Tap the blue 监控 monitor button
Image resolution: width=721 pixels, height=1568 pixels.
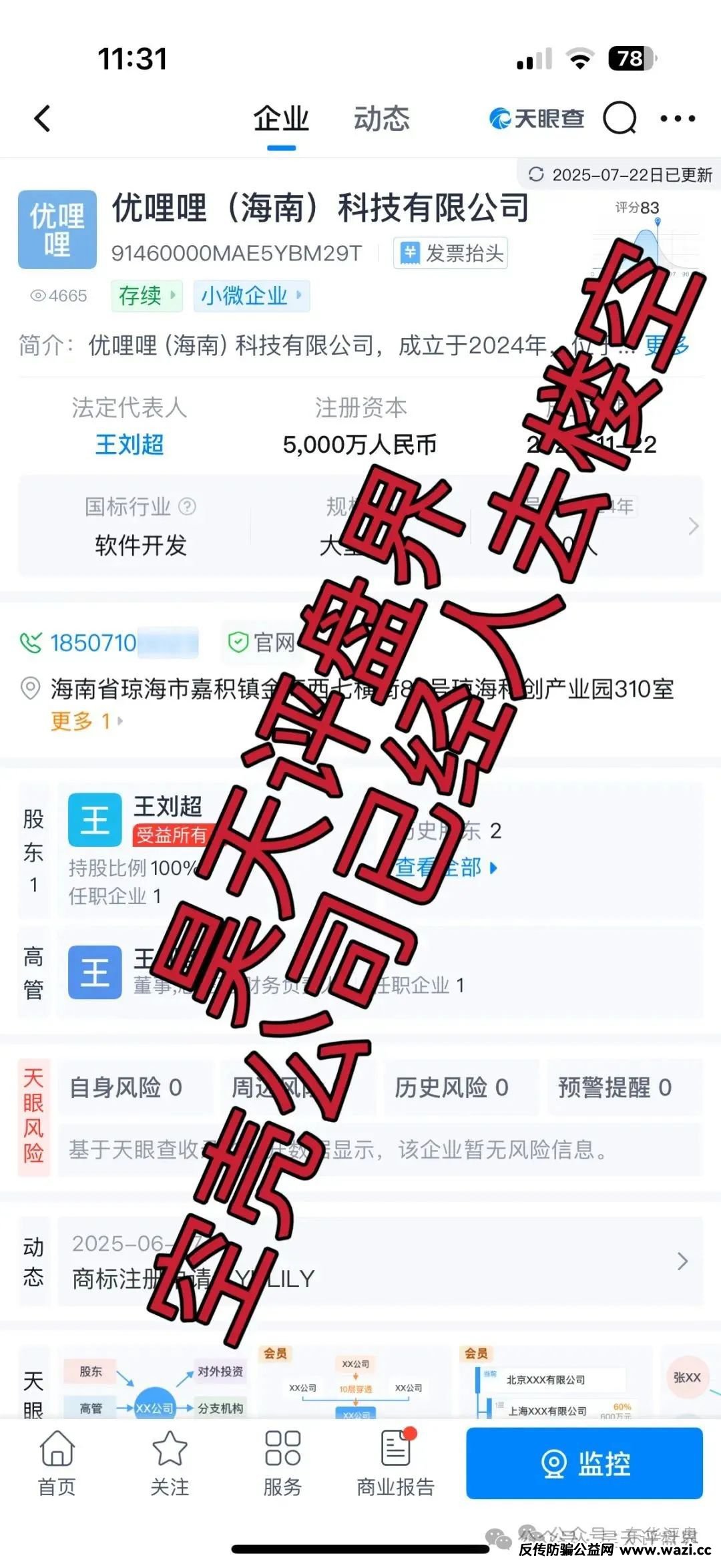584,1464
